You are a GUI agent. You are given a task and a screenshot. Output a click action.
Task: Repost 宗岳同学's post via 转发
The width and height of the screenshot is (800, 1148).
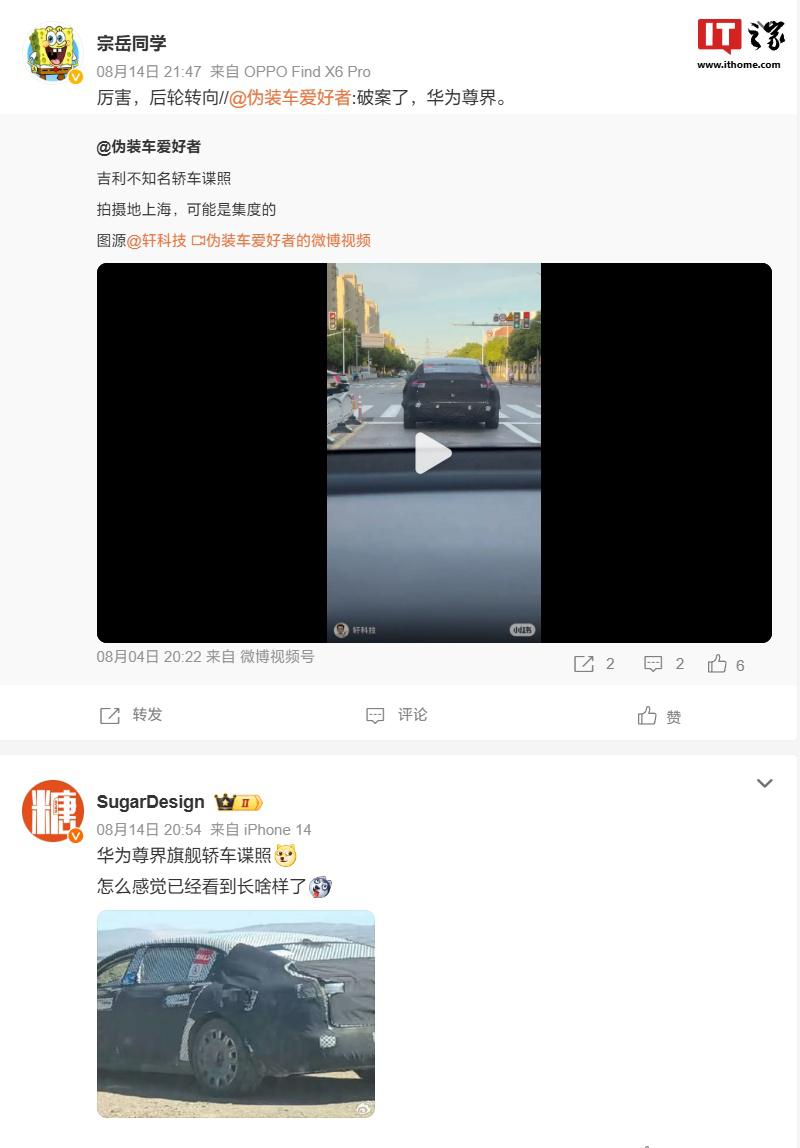click(132, 715)
